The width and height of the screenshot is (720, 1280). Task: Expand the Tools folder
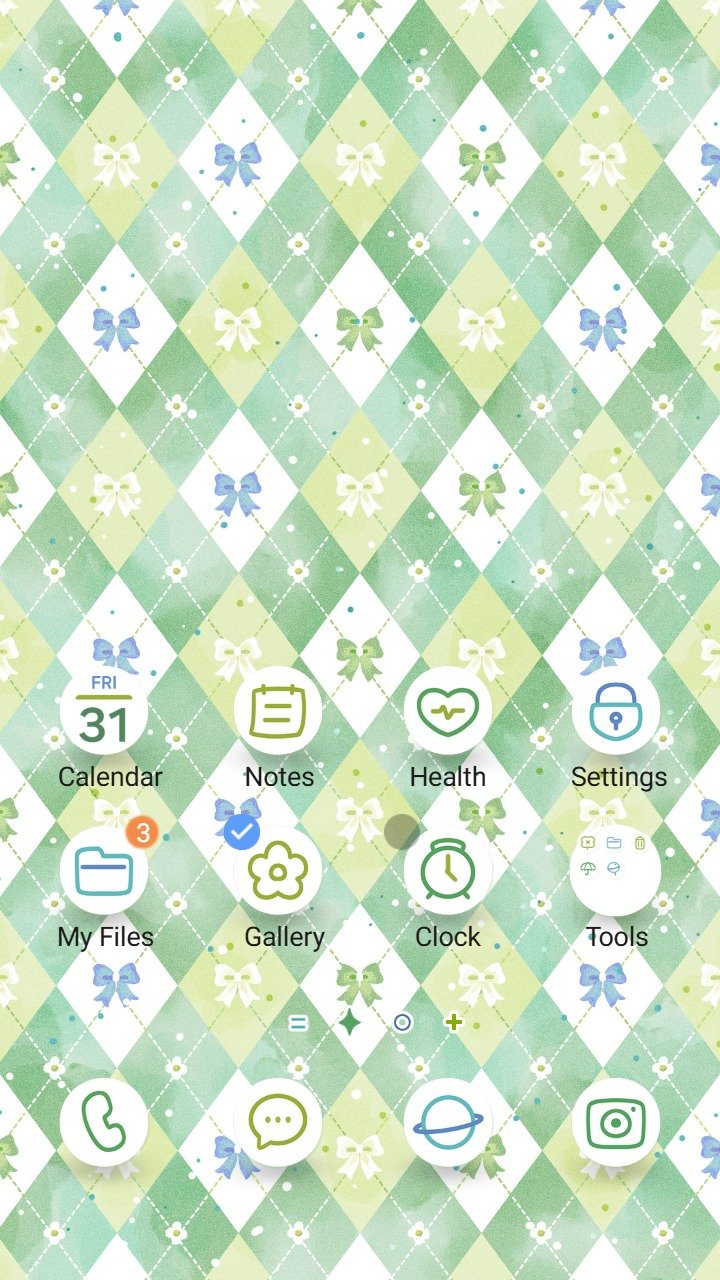[x=616, y=871]
